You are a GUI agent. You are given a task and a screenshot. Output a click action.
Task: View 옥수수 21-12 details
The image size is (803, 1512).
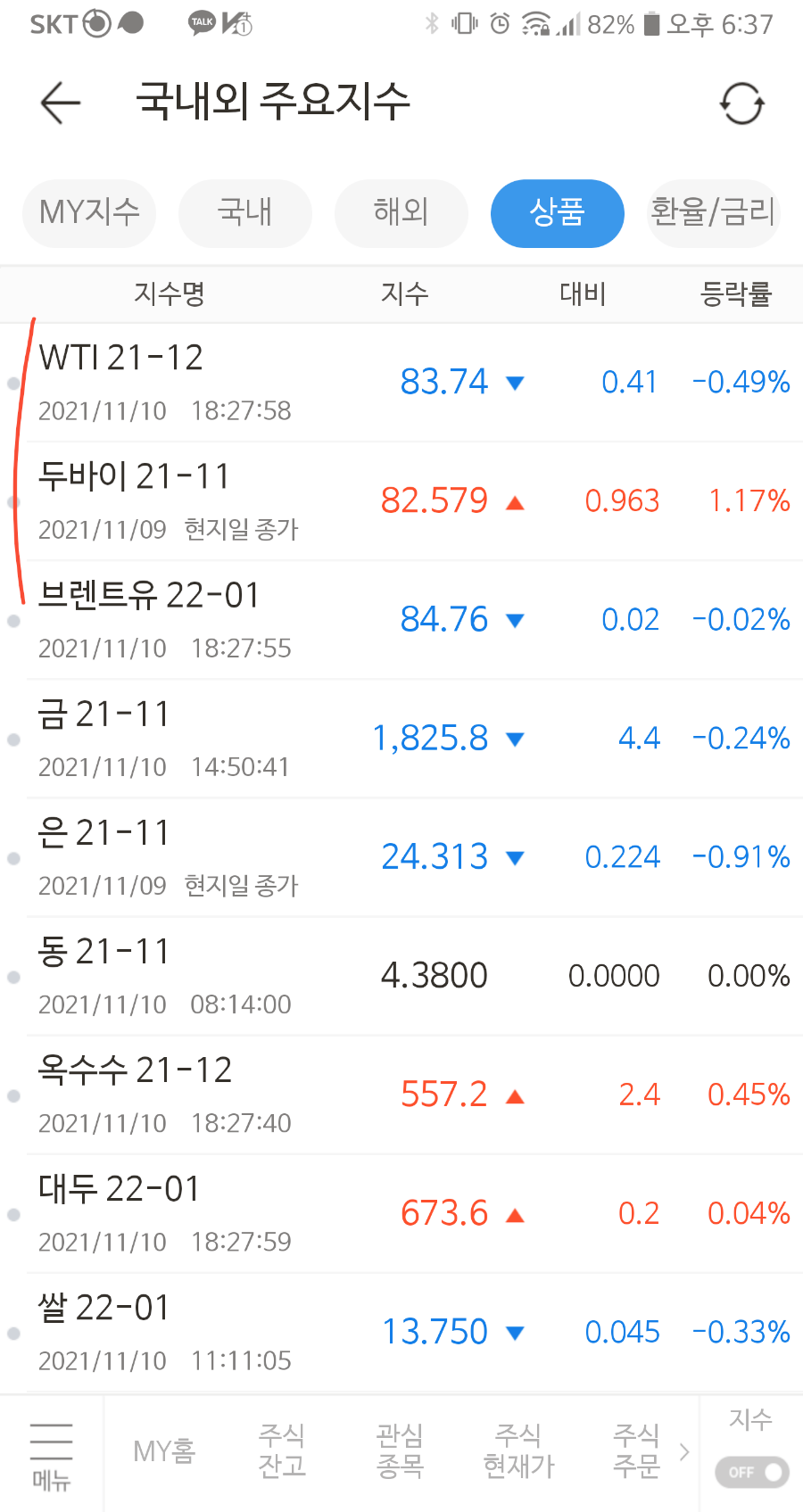tap(401, 1095)
